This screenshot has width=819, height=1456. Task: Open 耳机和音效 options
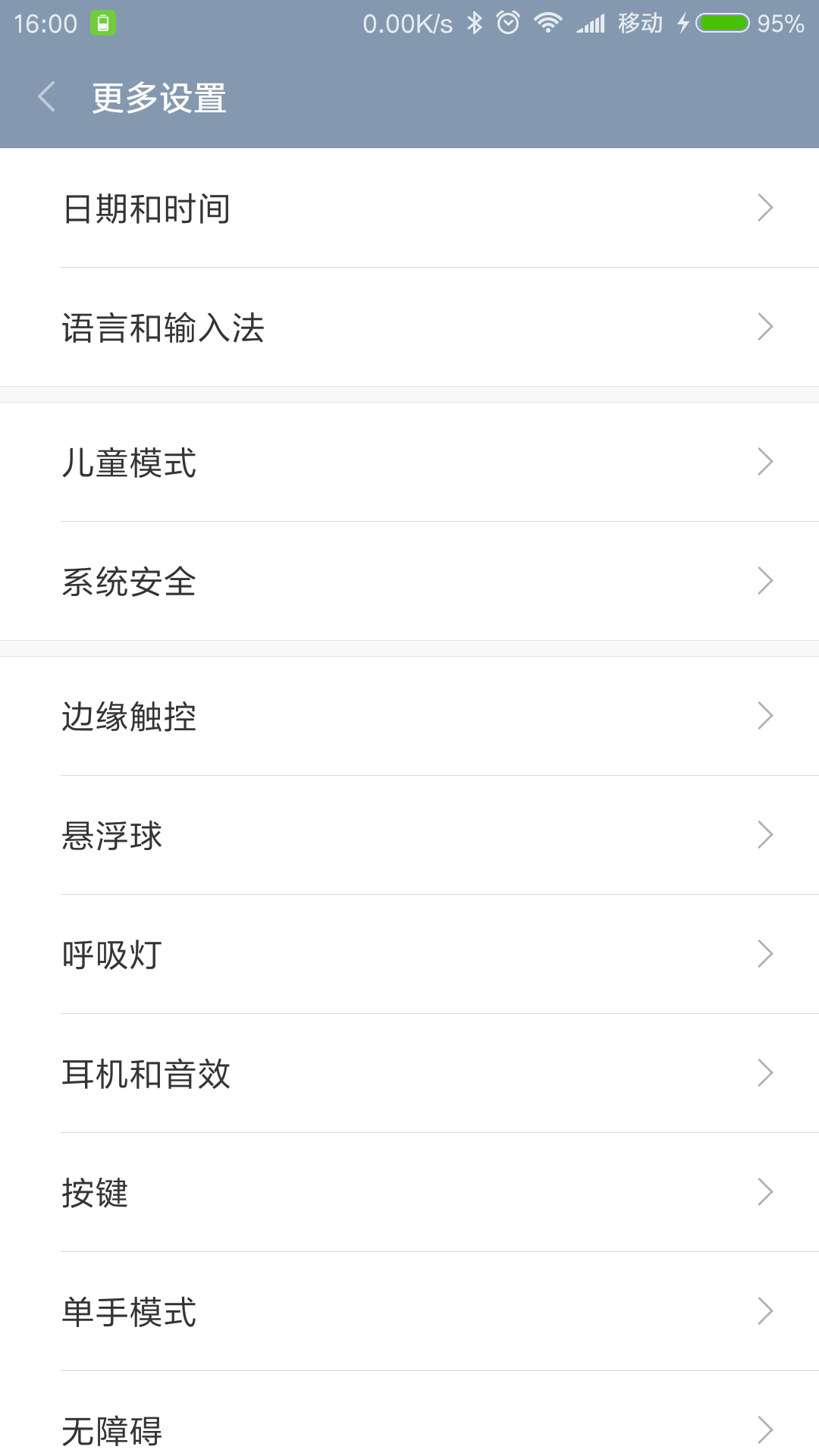click(x=409, y=1073)
